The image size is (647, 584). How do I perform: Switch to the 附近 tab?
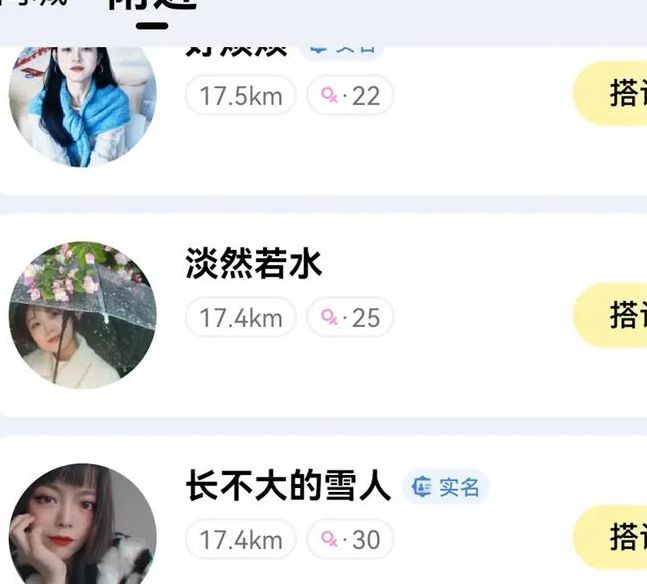click(152, 6)
